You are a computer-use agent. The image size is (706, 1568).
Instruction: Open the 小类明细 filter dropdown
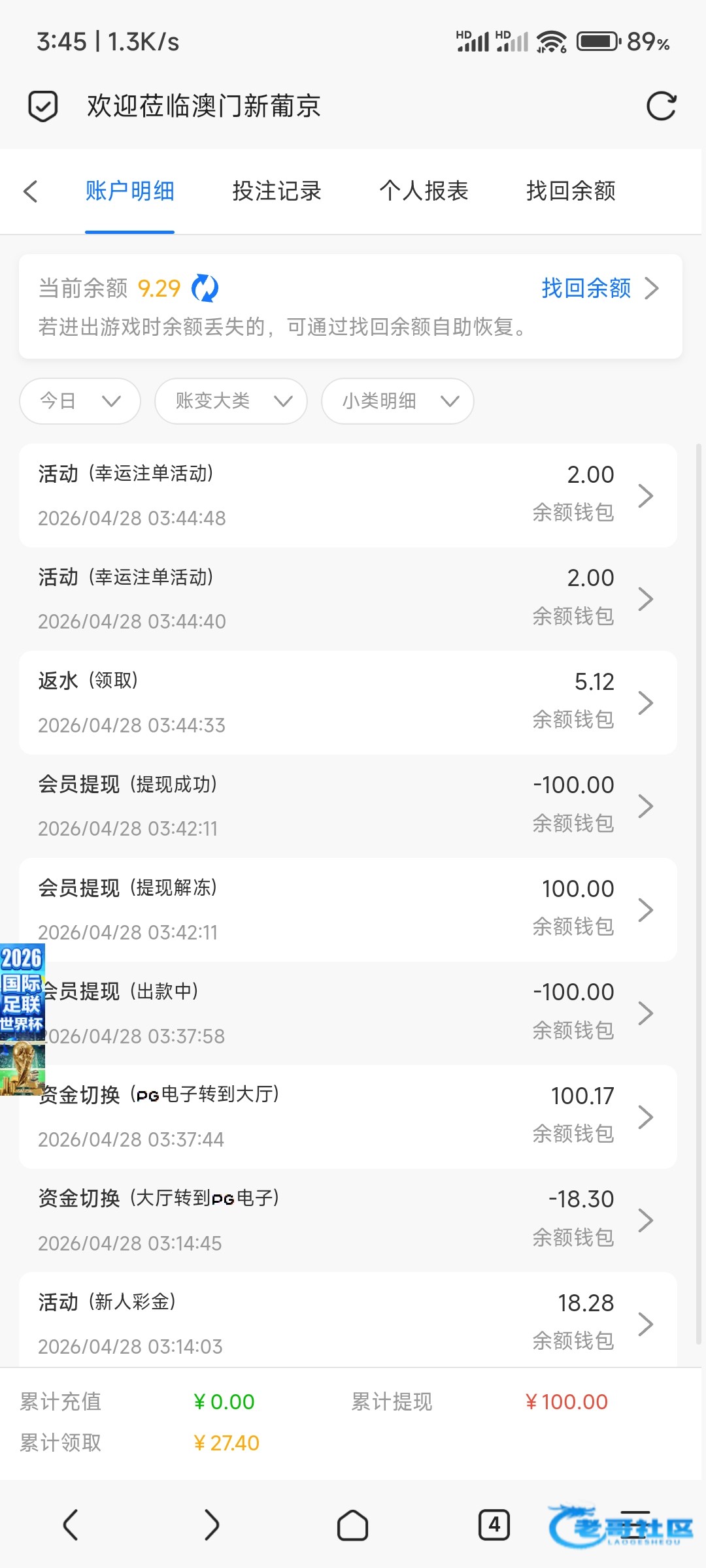coord(397,400)
